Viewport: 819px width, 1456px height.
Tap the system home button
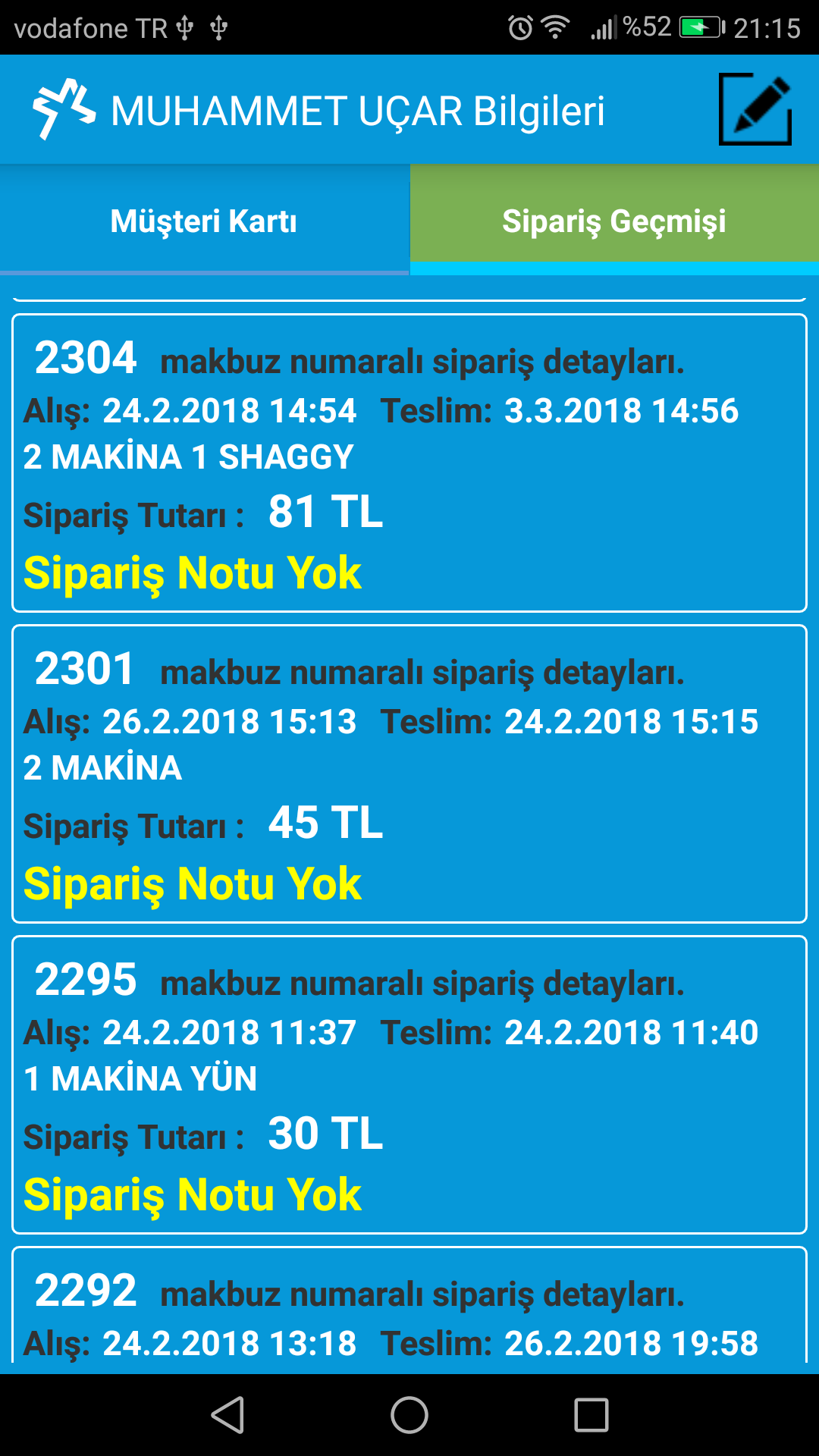[x=409, y=1415]
